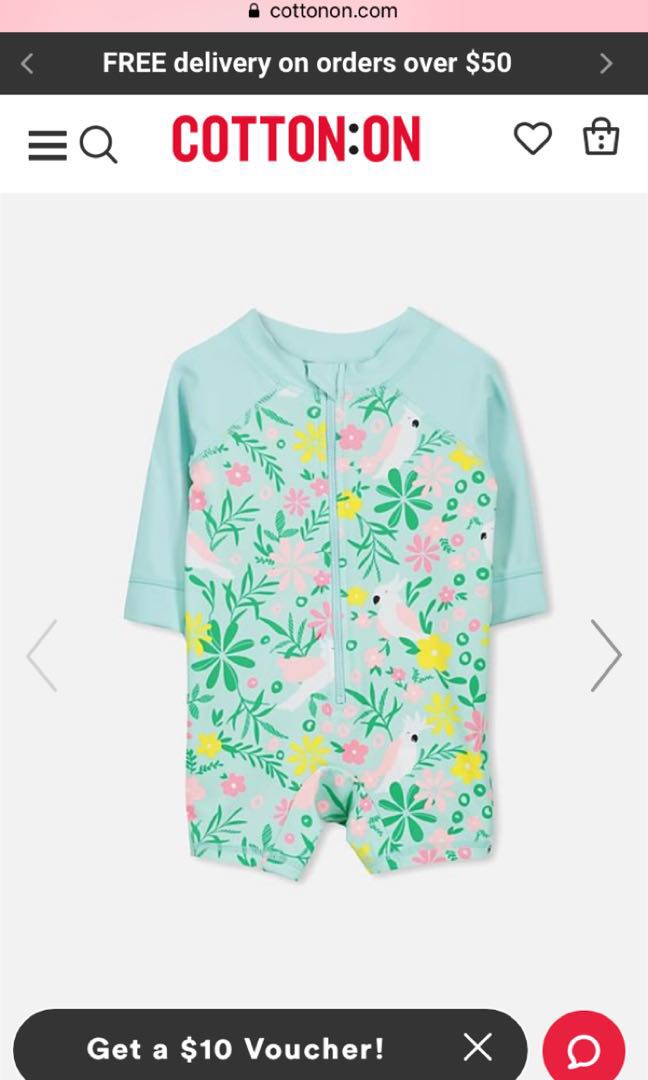Open the hamburger menu
This screenshot has height=1080, width=648.
pyautogui.click(x=47, y=146)
